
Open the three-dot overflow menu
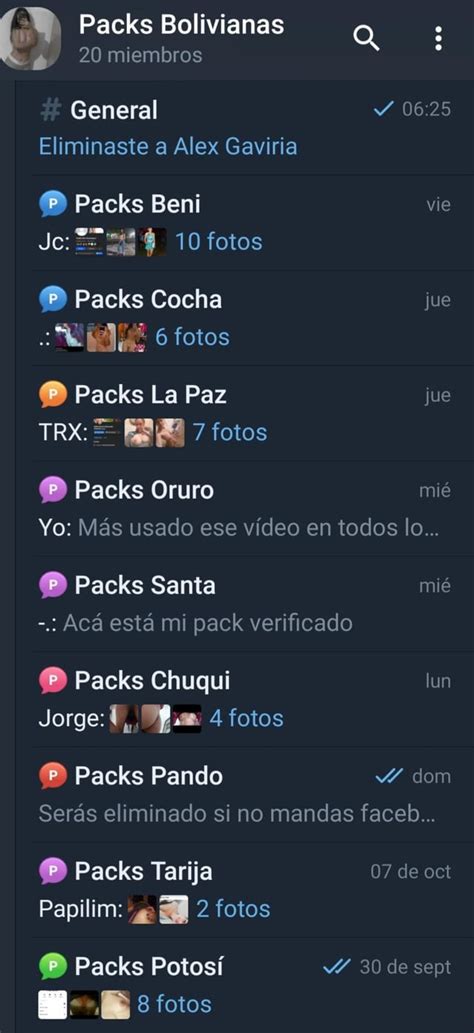pyautogui.click(x=438, y=39)
